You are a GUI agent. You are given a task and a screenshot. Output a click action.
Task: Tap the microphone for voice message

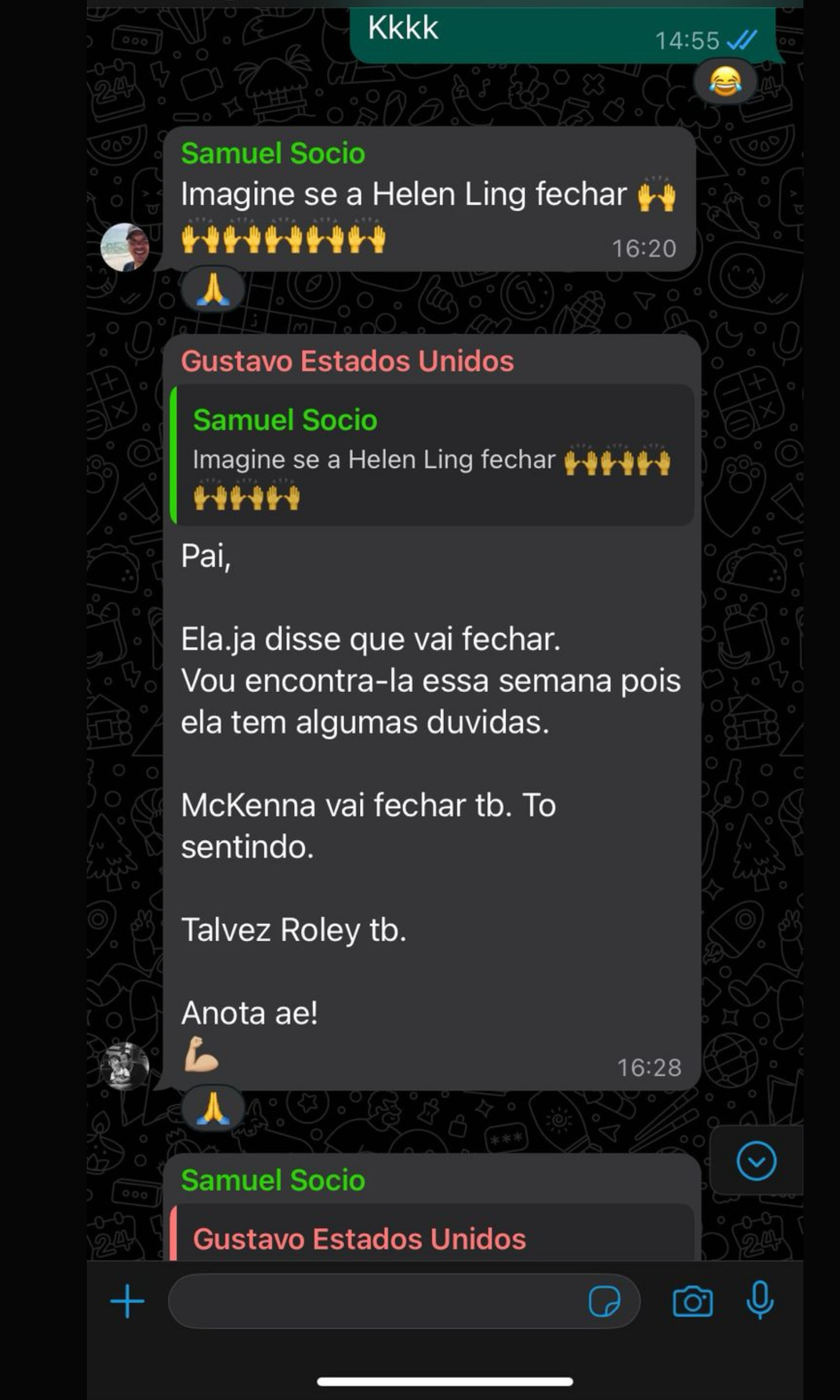tap(759, 1300)
